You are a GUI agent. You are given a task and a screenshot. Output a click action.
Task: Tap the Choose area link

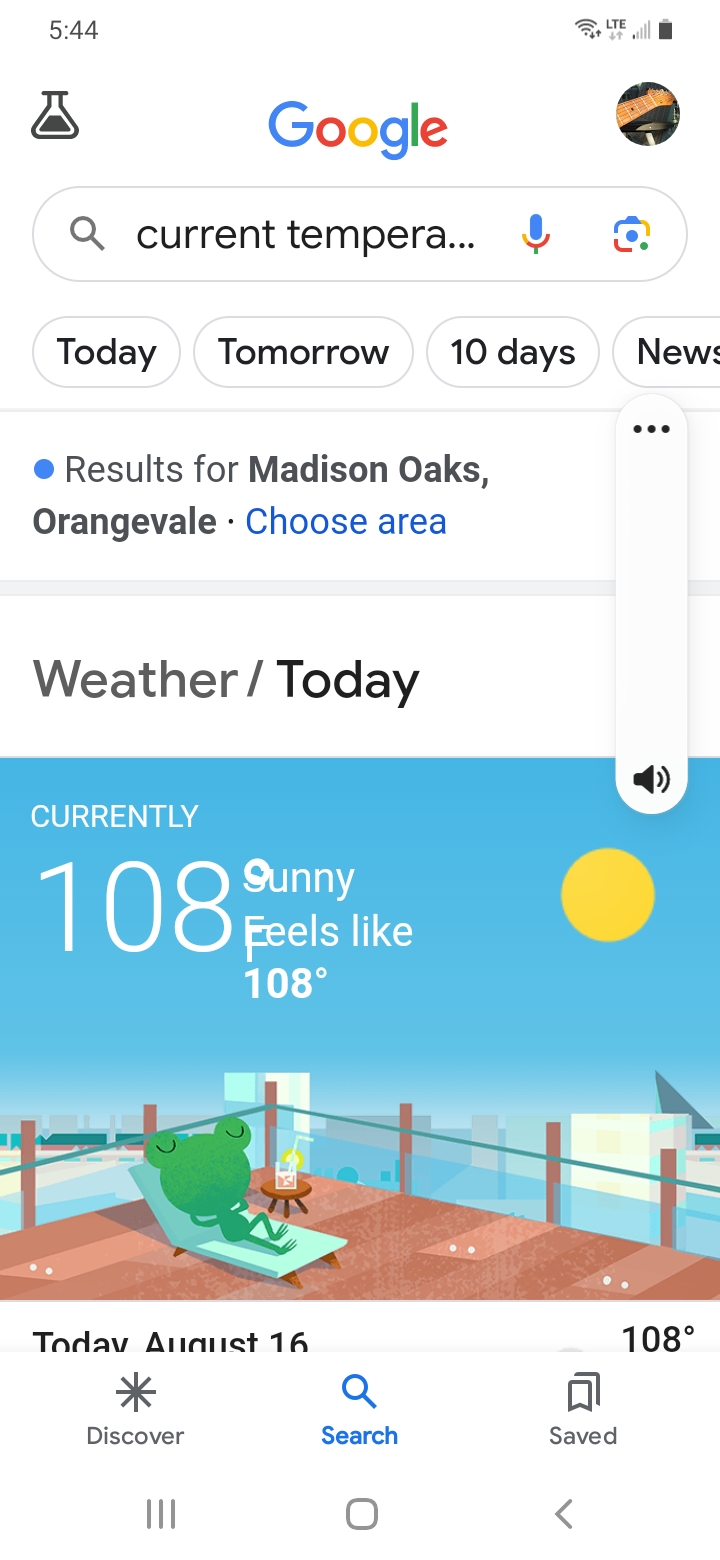pyautogui.click(x=346, y=522)
